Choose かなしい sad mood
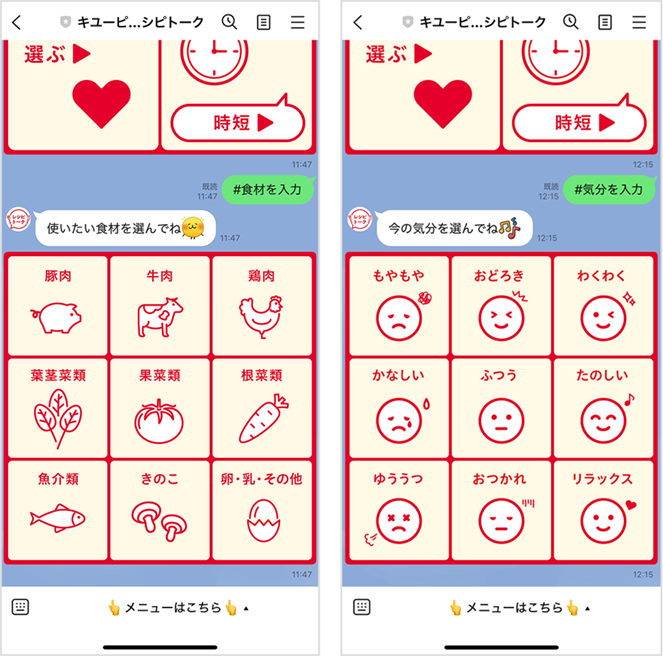The image size is (663, 660). coord(398,407)
